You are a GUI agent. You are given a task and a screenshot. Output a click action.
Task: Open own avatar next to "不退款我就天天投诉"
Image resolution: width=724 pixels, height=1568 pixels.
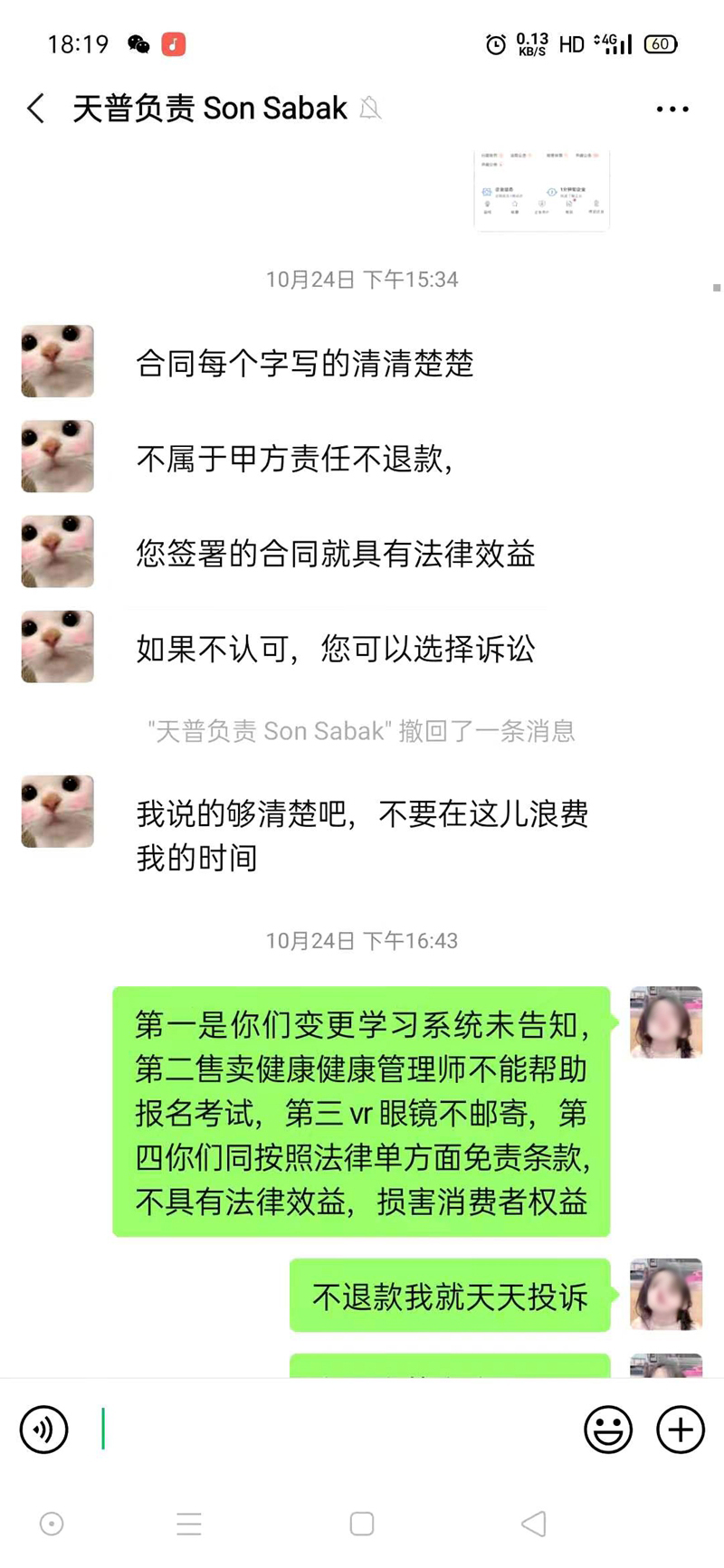[665, 1294]
